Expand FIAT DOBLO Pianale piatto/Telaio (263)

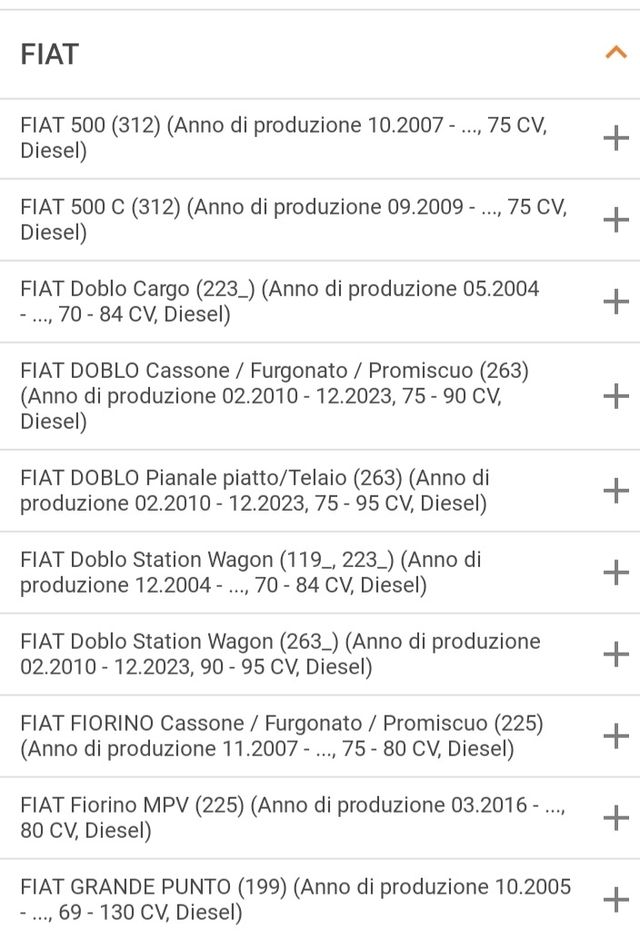tap(615, 490)
